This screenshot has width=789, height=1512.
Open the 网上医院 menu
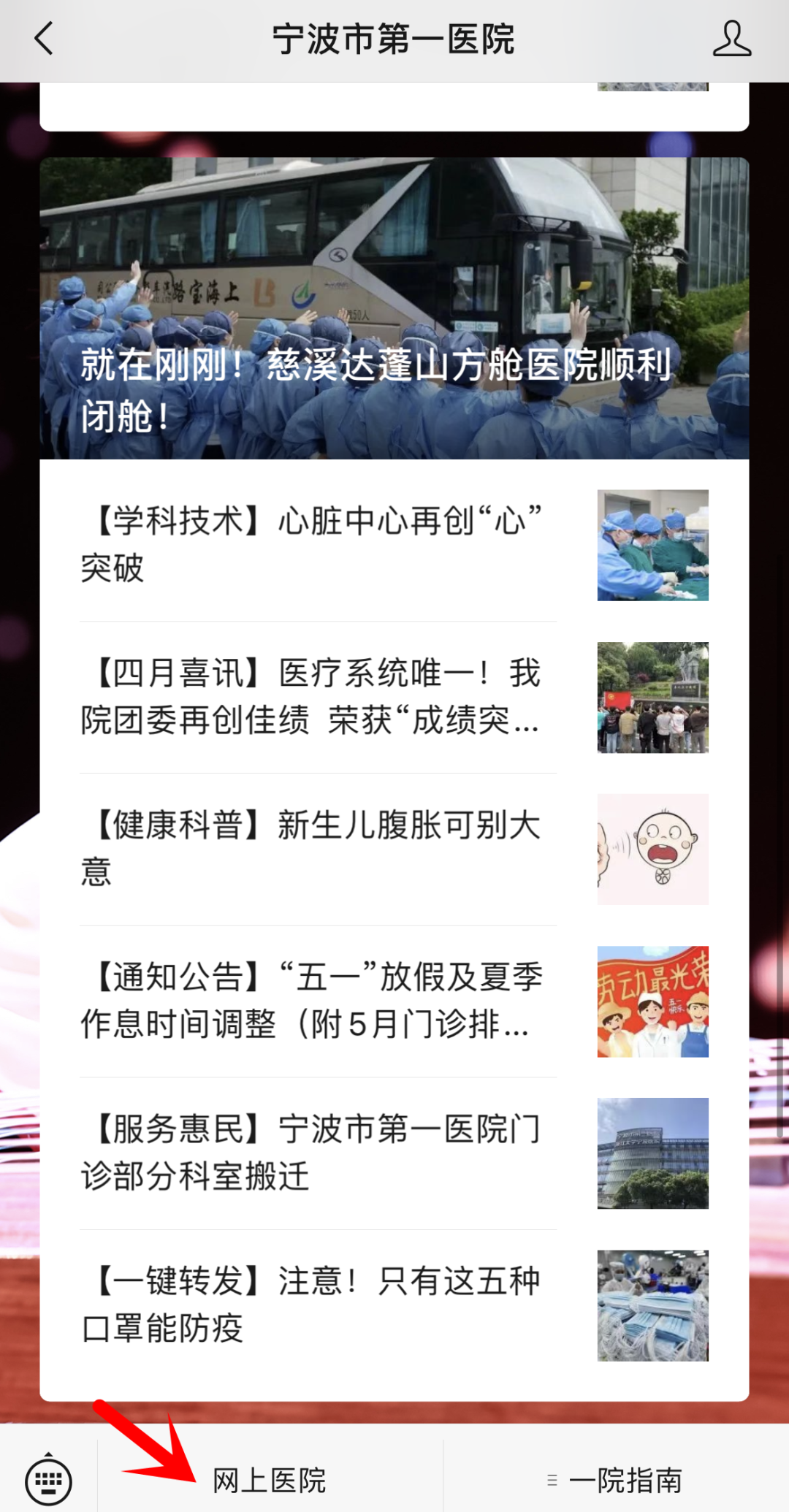270,1481
